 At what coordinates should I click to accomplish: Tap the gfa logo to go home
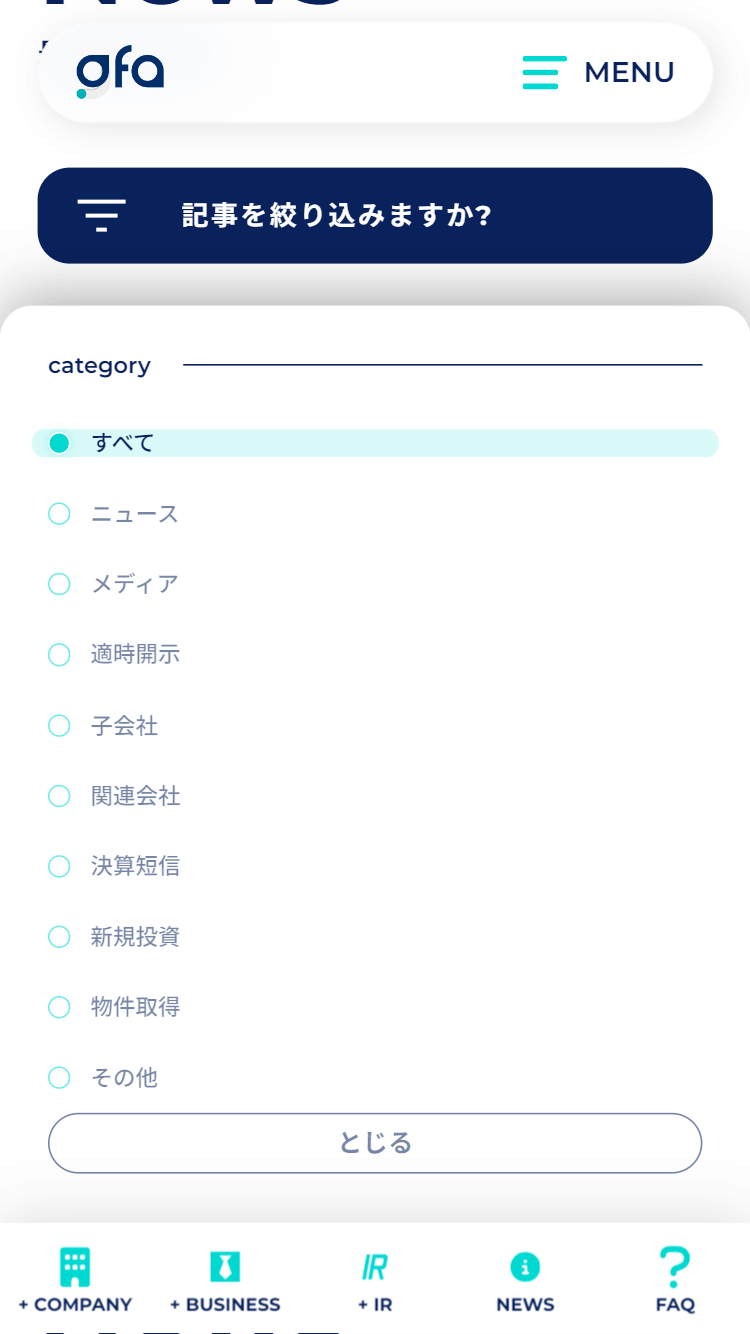[120, 73]
